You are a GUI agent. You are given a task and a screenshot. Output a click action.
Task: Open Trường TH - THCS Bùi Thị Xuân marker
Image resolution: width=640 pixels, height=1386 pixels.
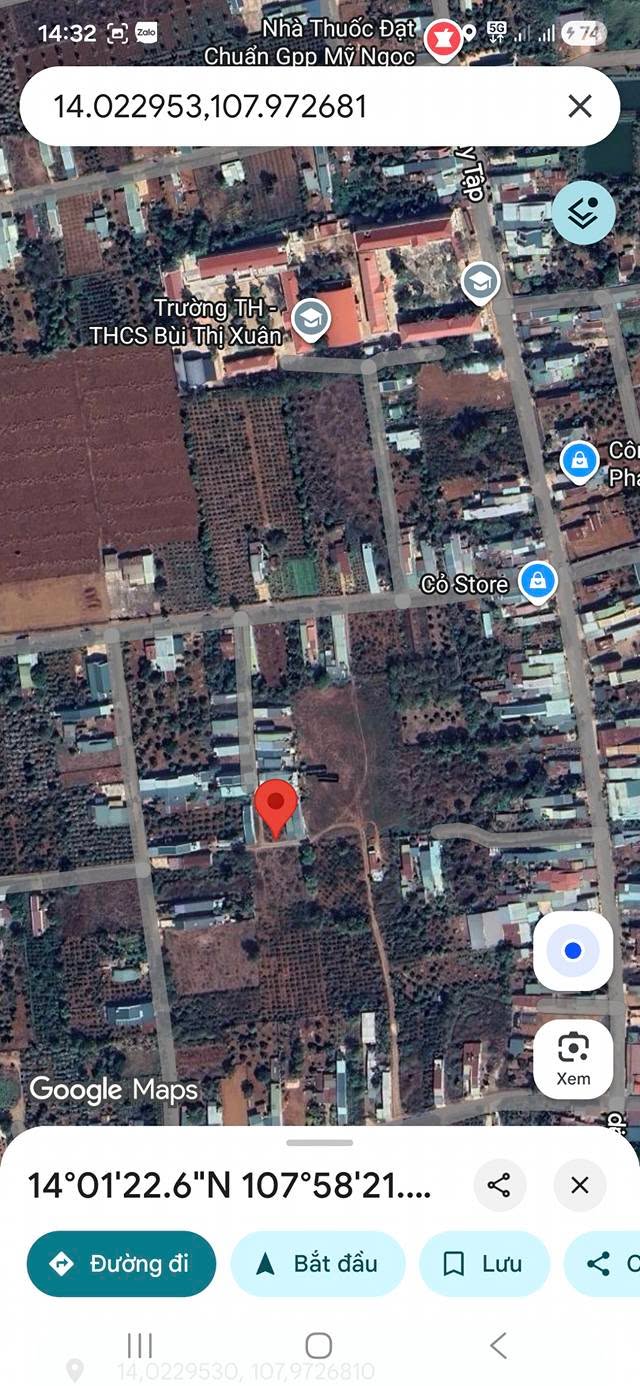tap(312, 320)
